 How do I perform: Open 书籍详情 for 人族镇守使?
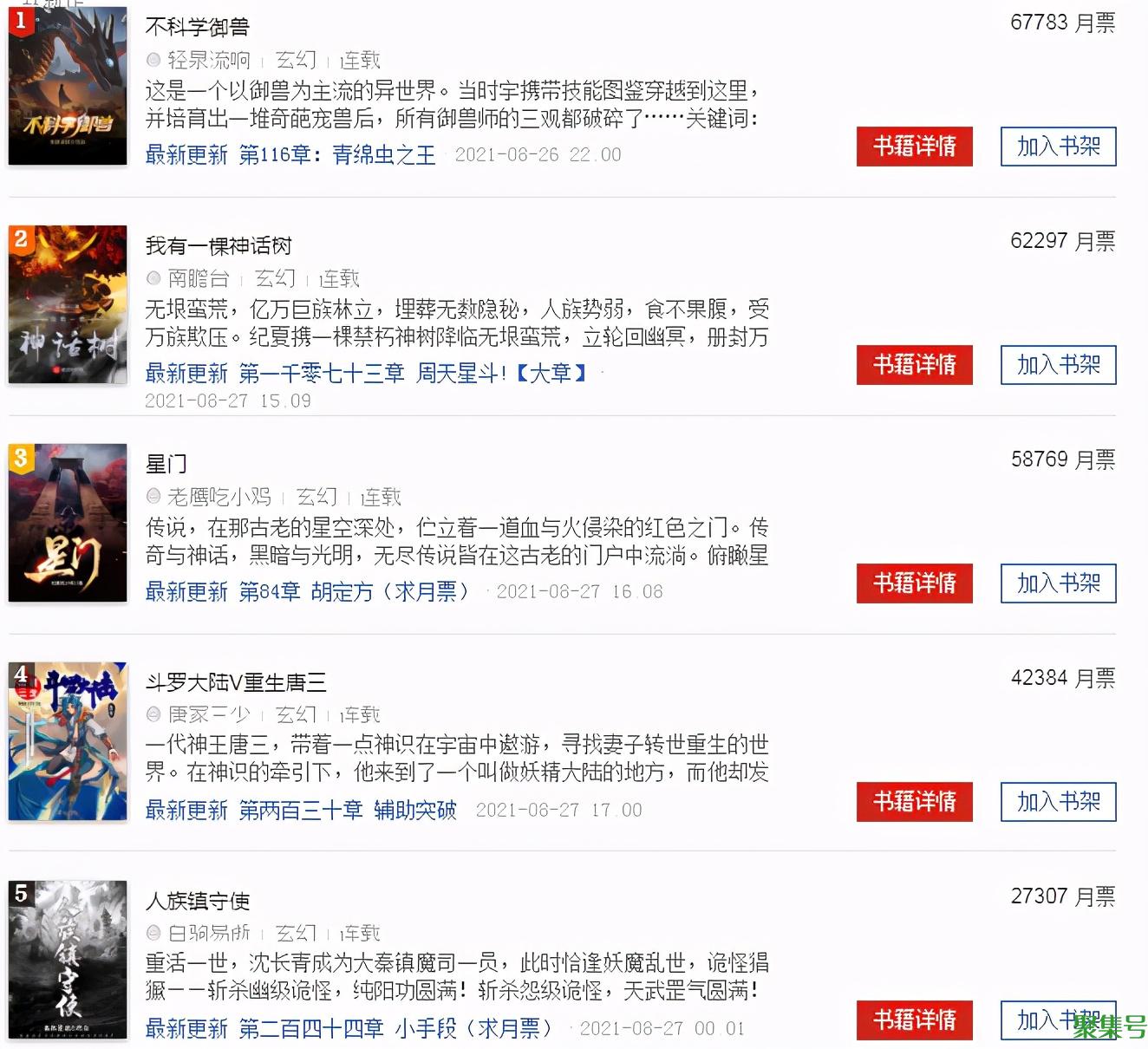[x=914, y=1020]
